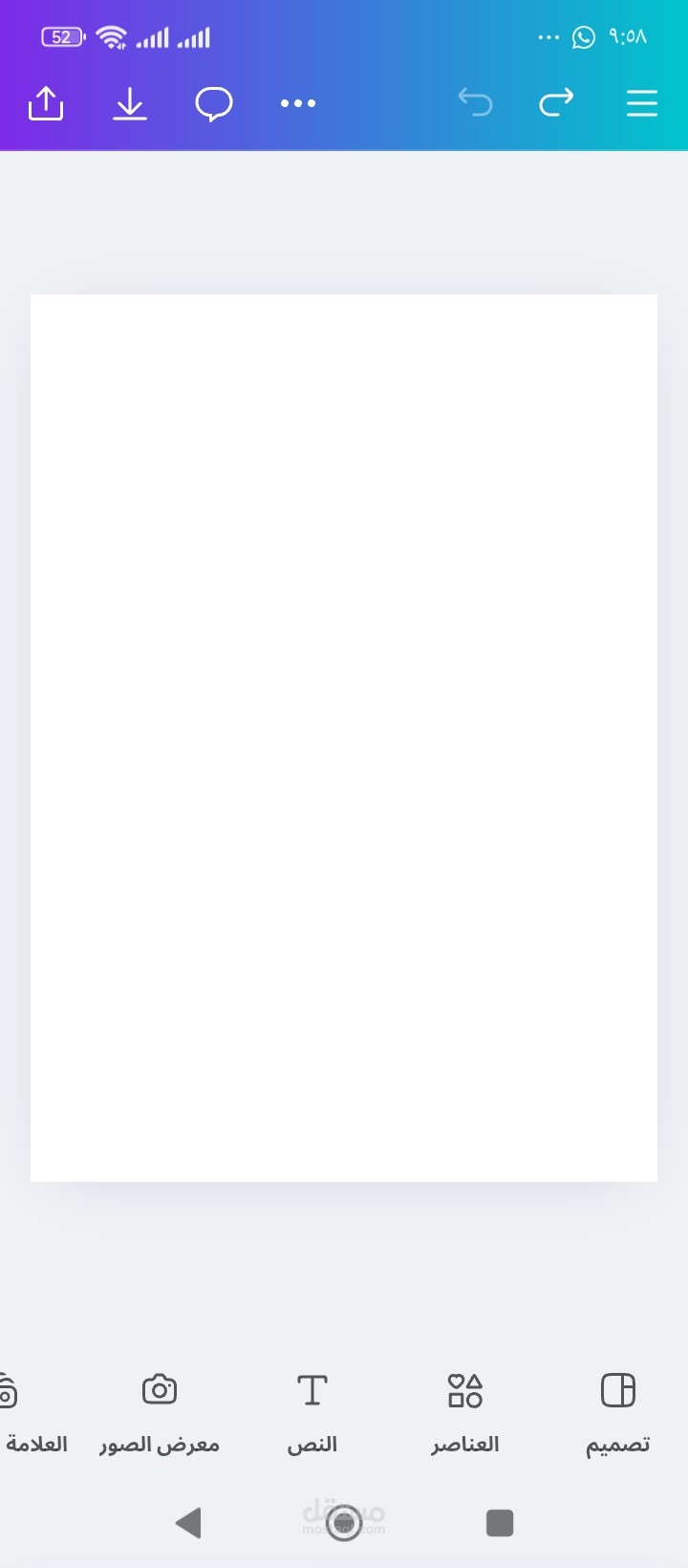
Task: Open the العناصر (Elements) tool
Action: pos(465,1411)
